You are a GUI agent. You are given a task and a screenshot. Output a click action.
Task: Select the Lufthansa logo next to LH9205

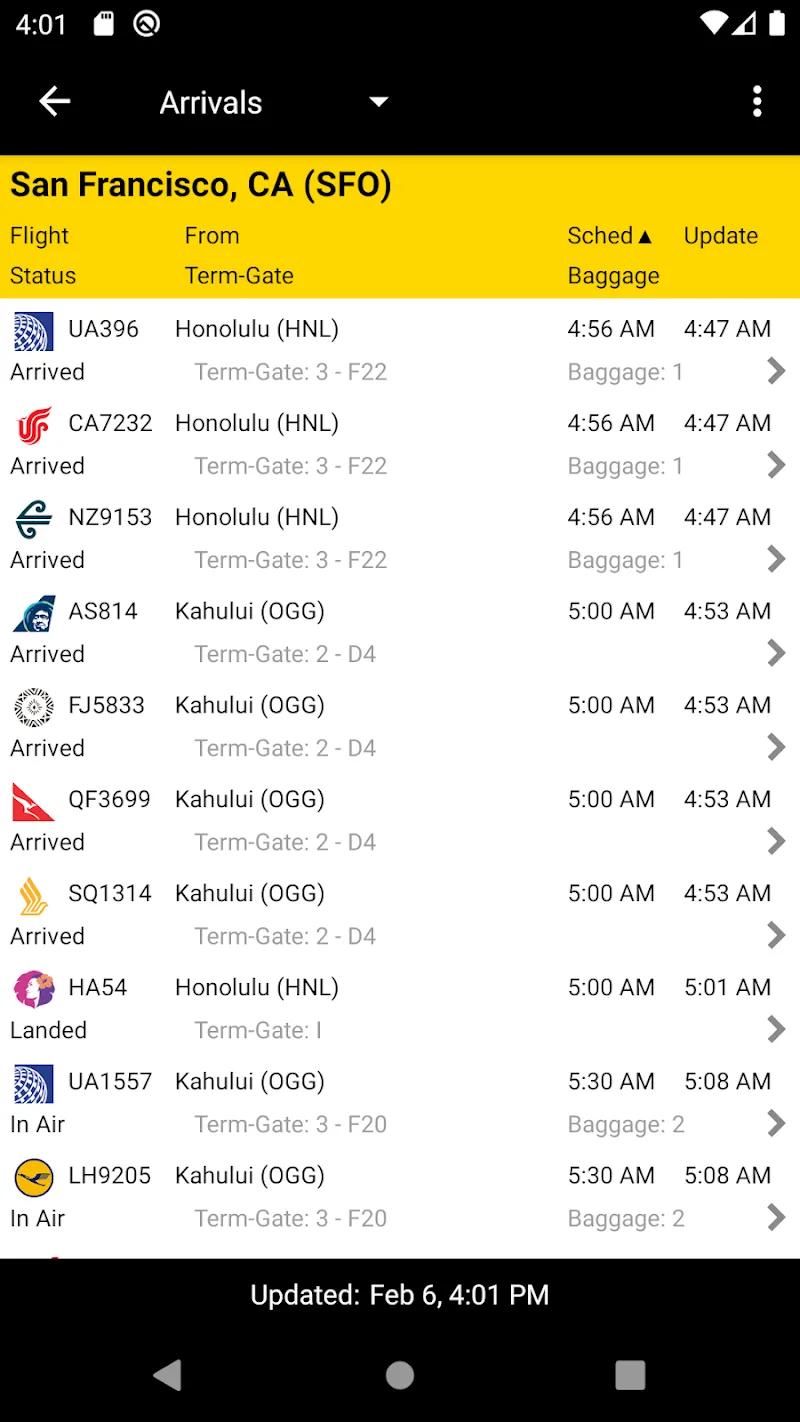(33, 1176)
